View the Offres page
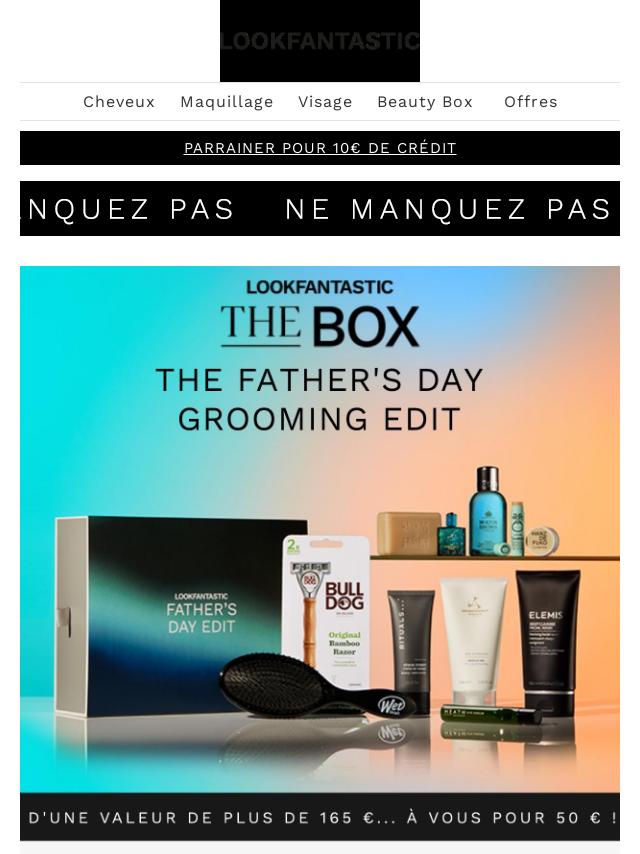Viewport: 640px width, 854px height. [x=530, y=102]
